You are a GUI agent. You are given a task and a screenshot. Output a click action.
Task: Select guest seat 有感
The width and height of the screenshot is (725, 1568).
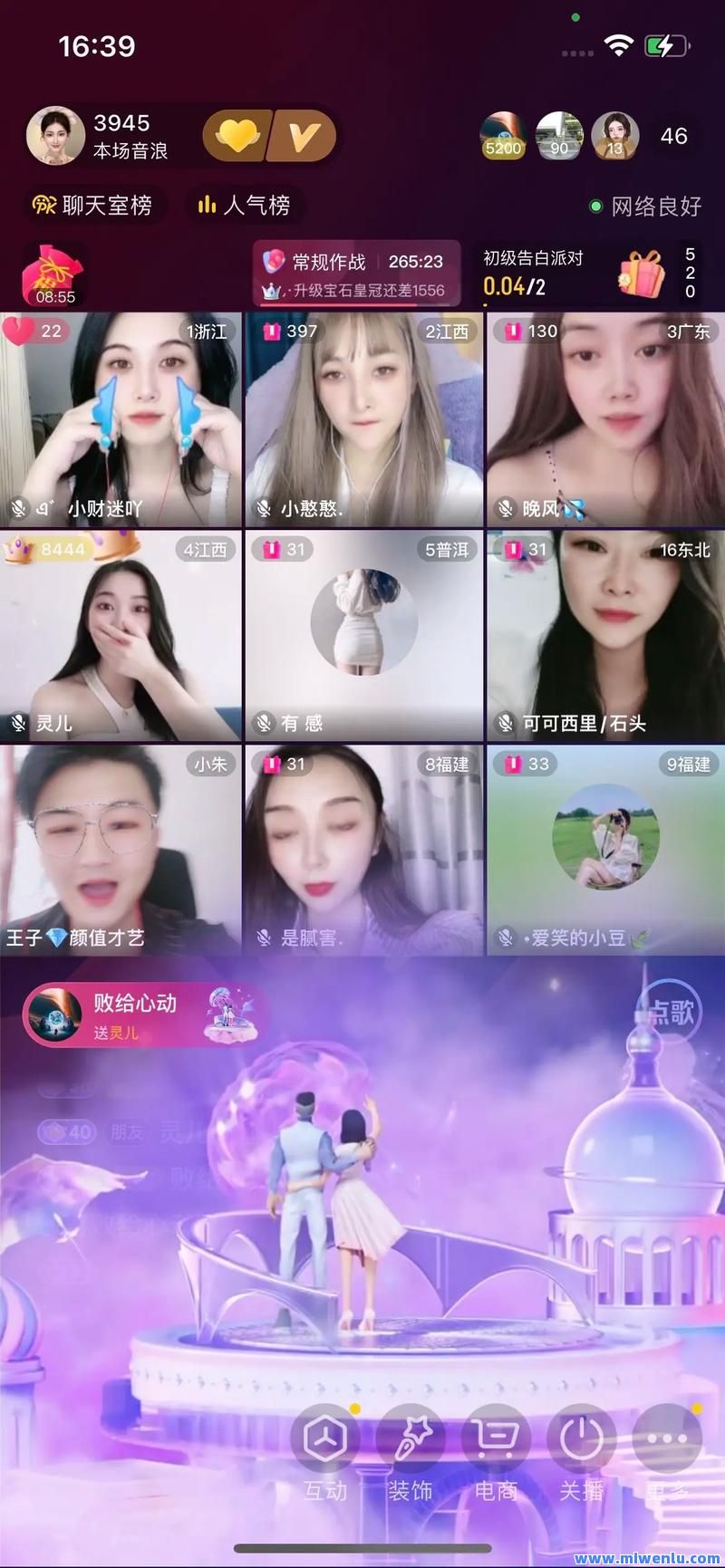(362, 635)
